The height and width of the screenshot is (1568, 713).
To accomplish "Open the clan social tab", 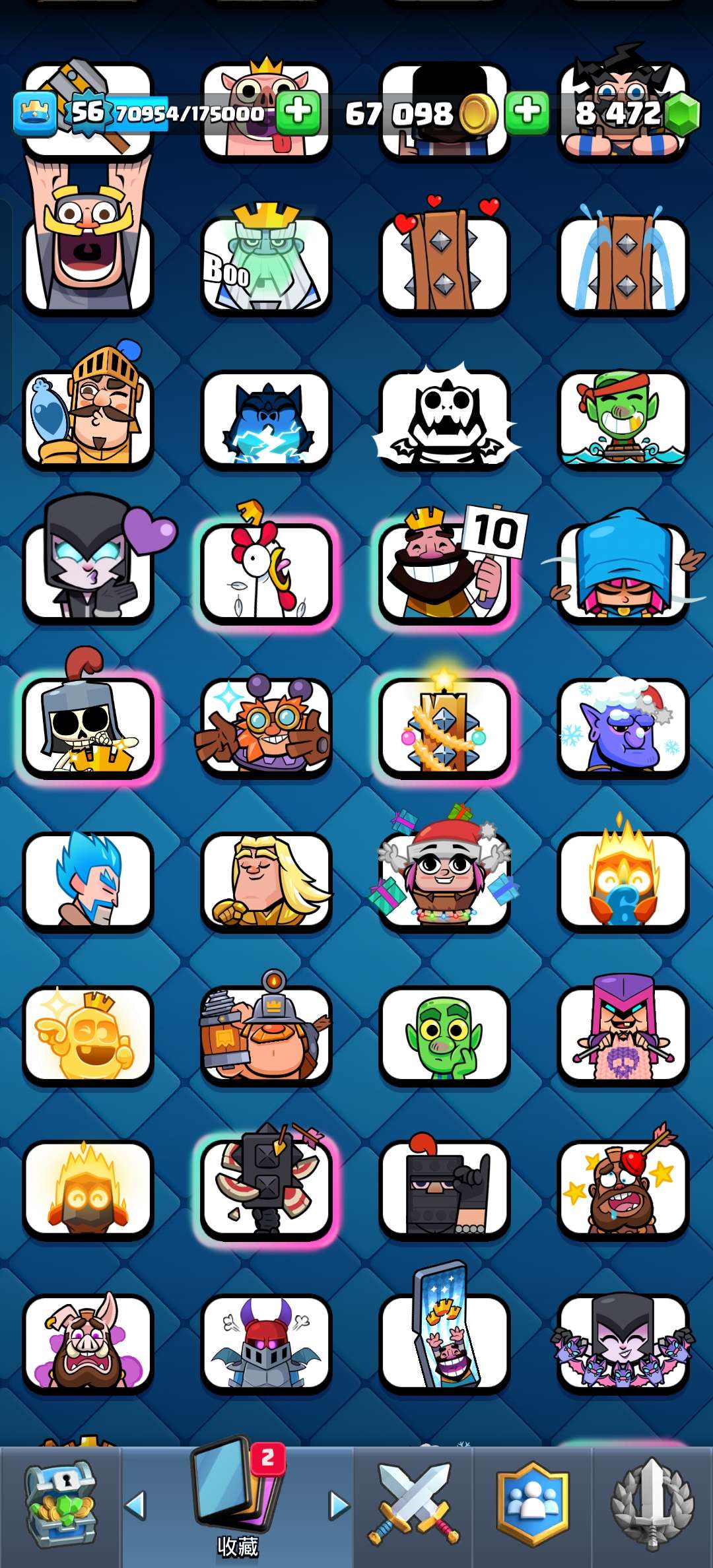I will click(532, 1506).
